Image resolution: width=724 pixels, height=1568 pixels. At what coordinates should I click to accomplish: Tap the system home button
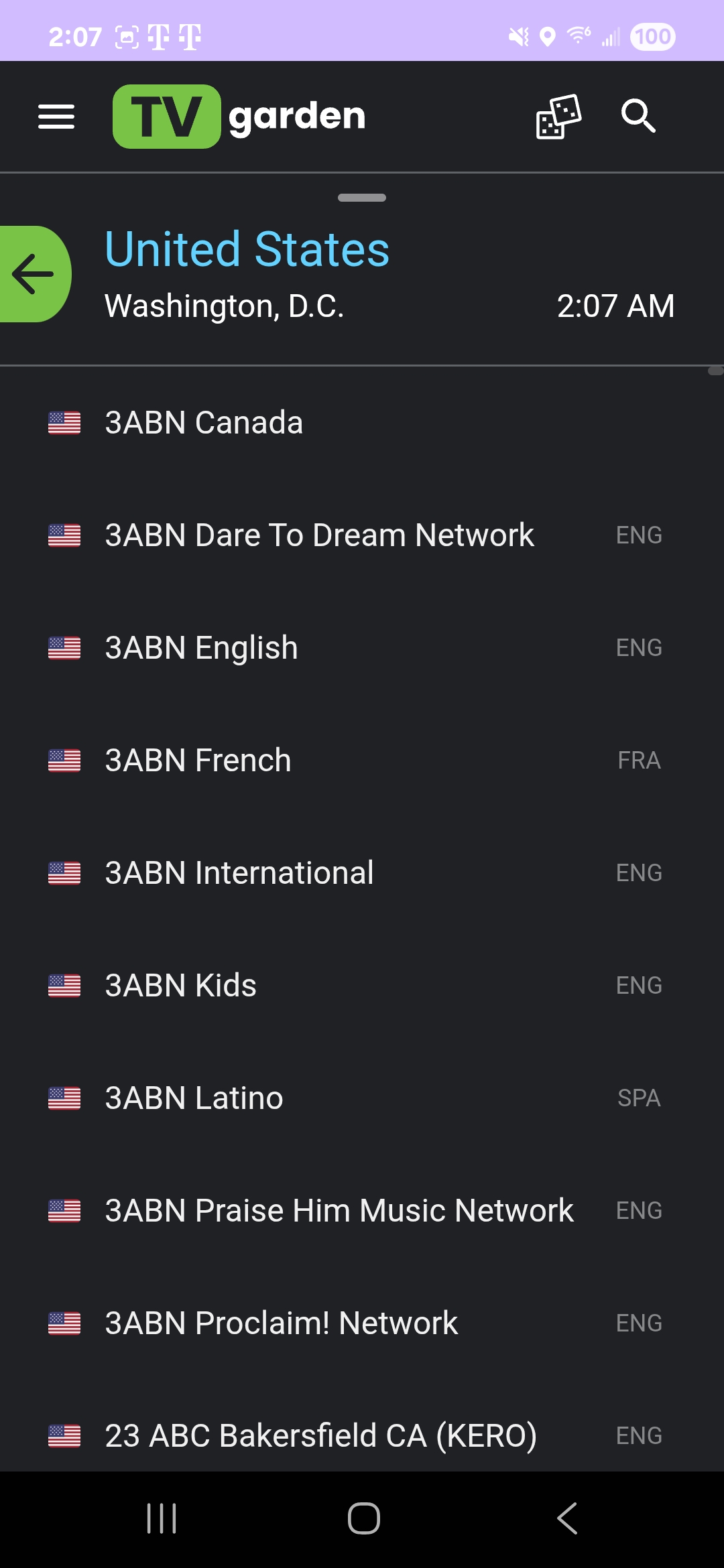pos(363,1518)
